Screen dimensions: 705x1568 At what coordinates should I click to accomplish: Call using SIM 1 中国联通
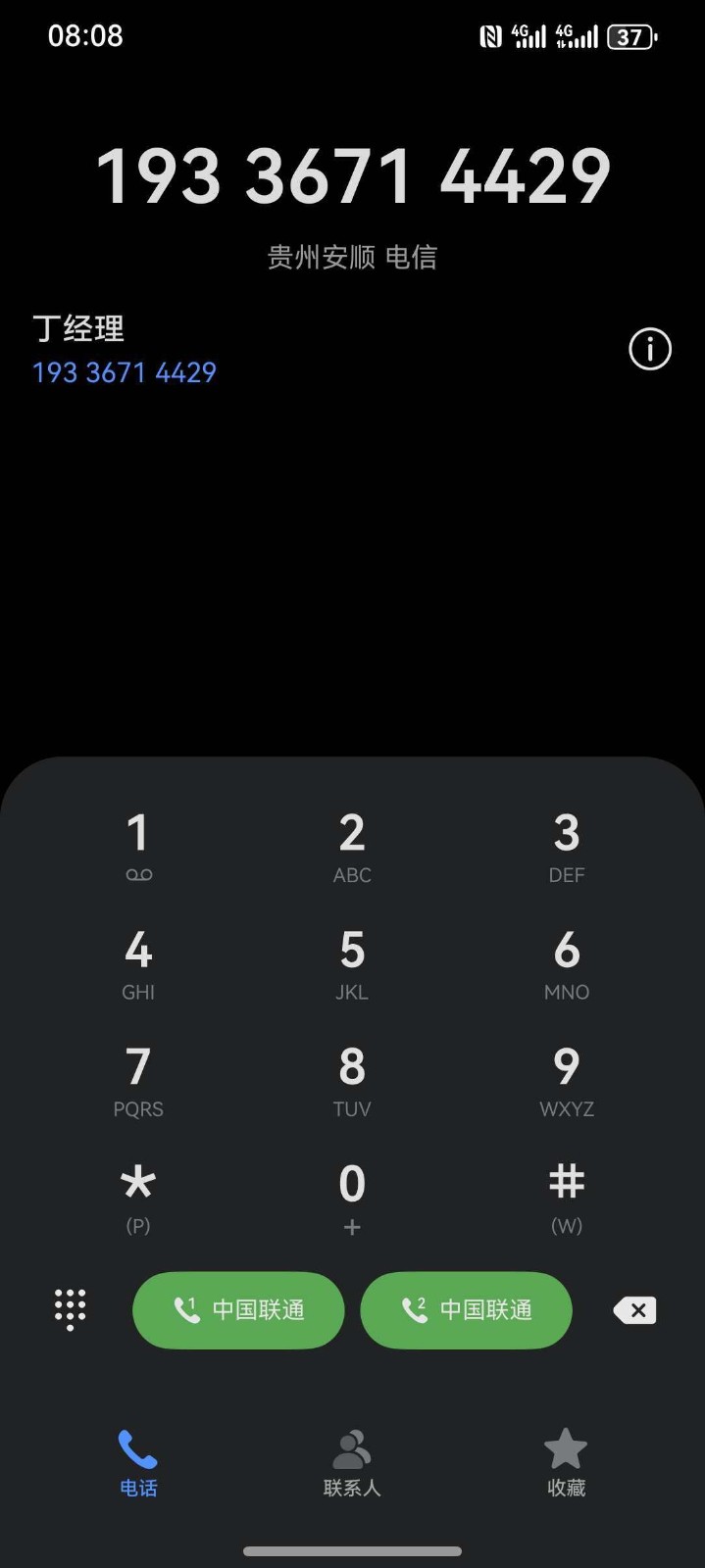pyautogui.click(x=238, y=1310)
